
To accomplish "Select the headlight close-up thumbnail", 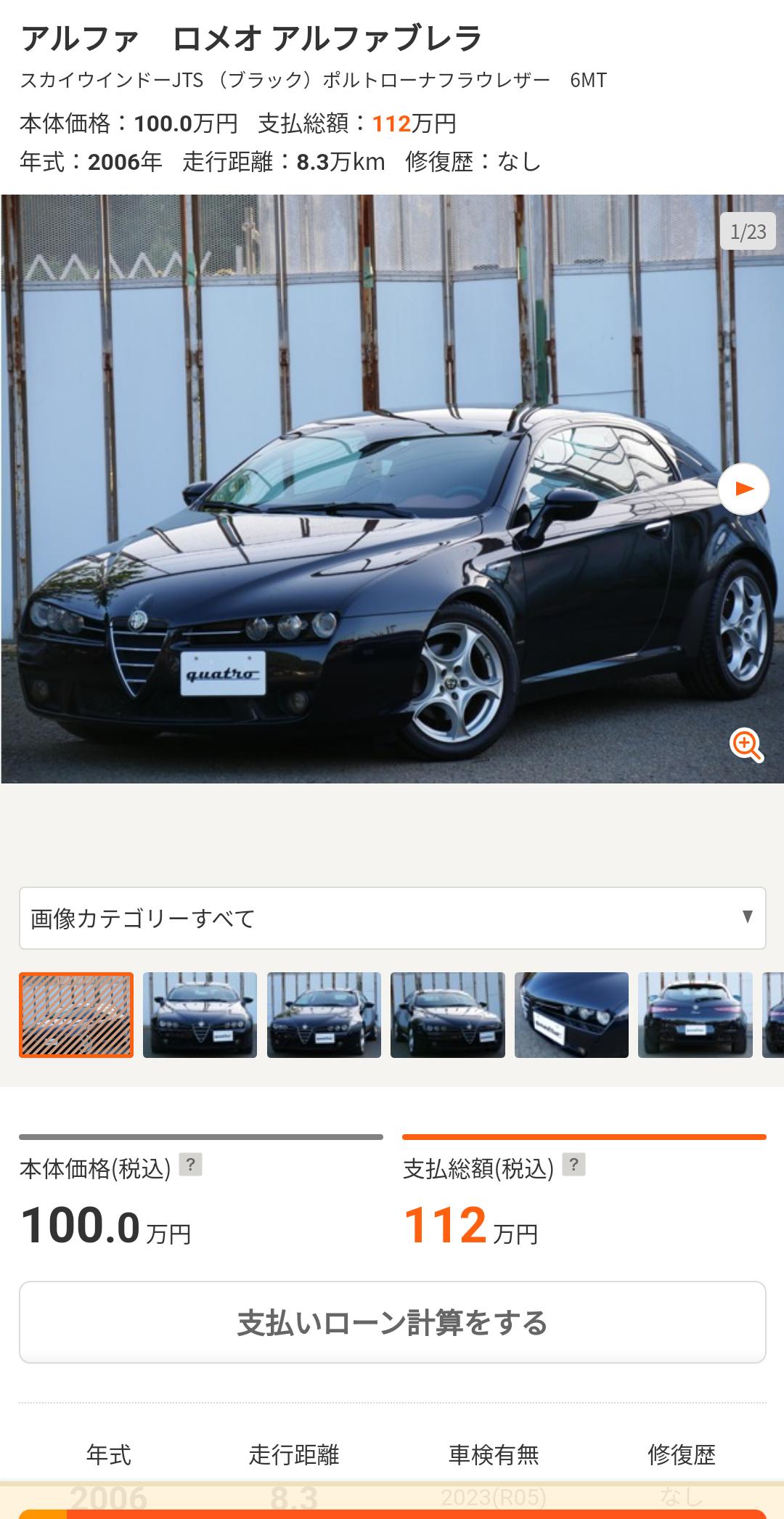I will click(571, 1014).
